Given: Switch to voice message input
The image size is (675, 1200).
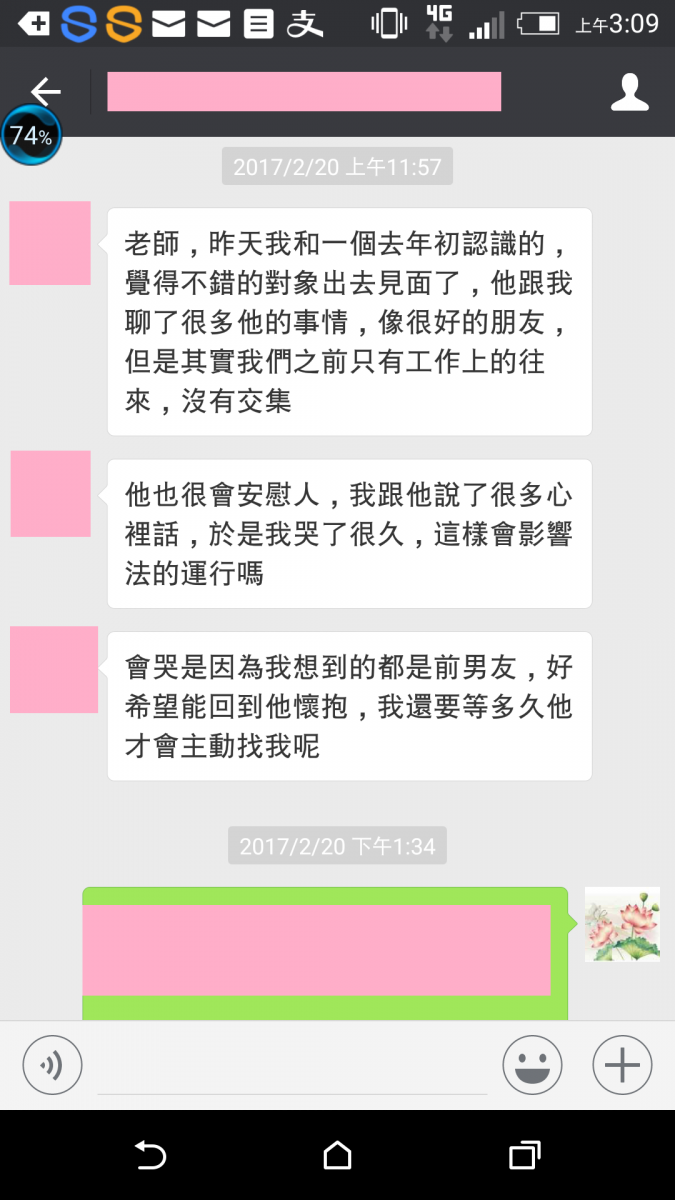Looking at the screenshot, I should tap(52, 1065).
